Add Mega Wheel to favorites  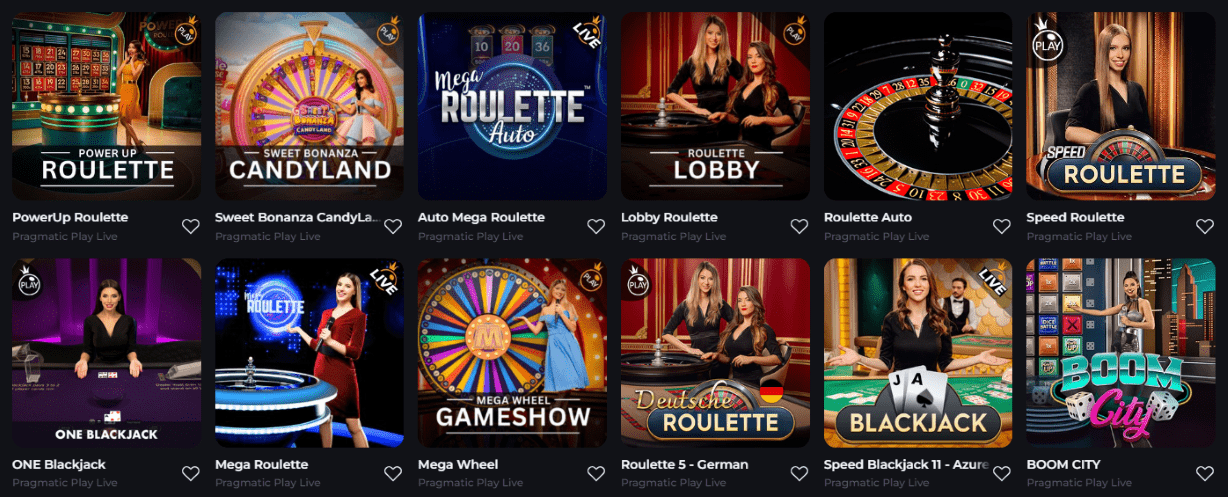596,474
